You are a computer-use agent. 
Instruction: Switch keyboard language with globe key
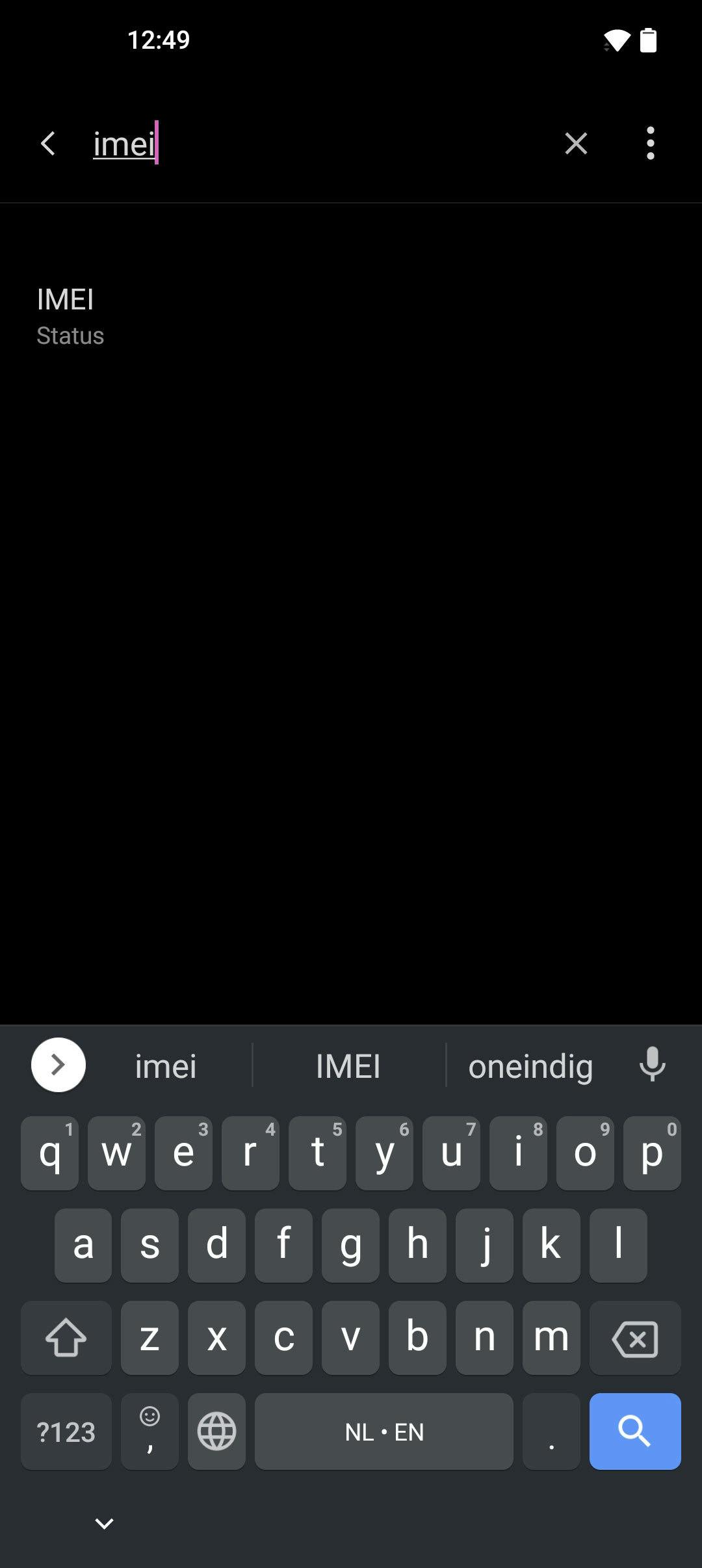coord(216,1431)
